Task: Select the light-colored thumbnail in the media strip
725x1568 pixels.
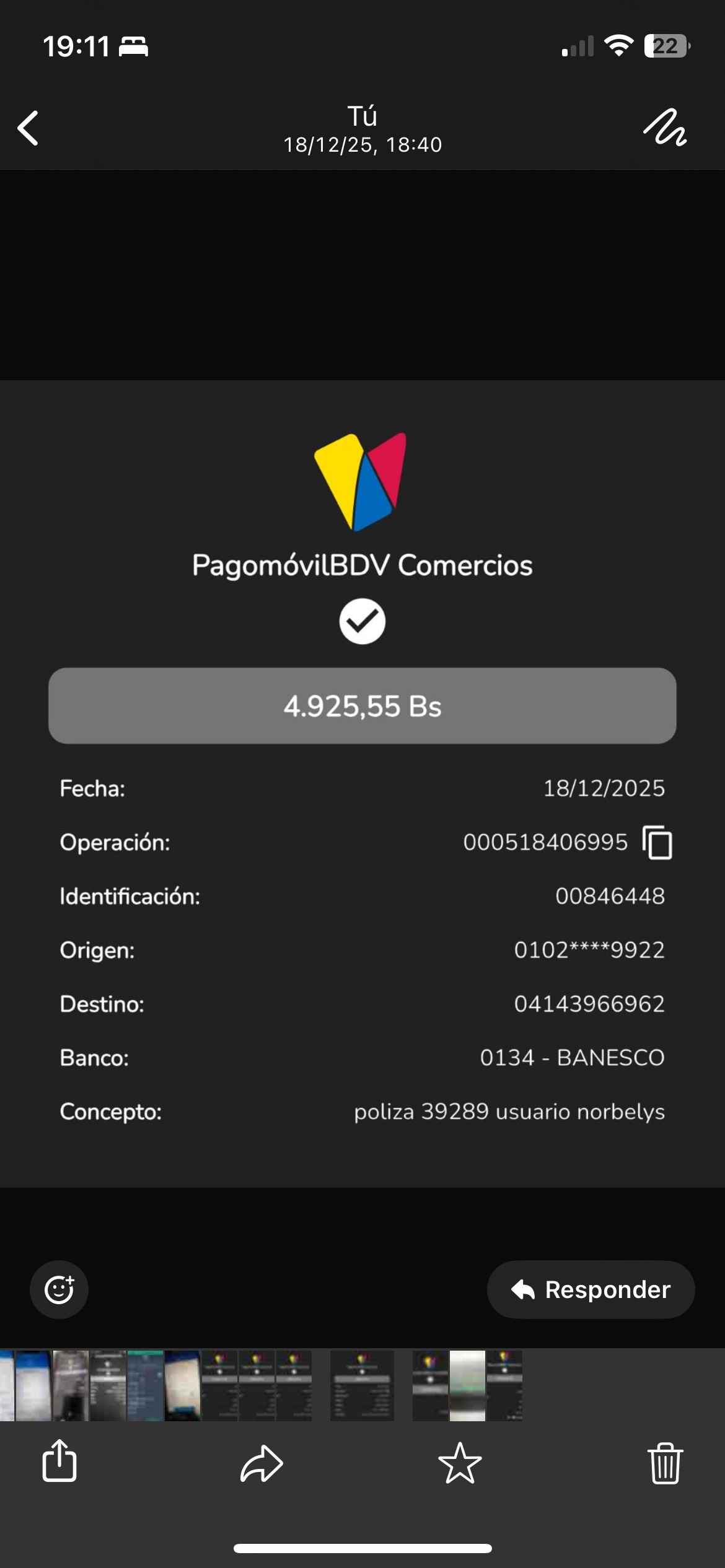Action: coord(467,1385)
